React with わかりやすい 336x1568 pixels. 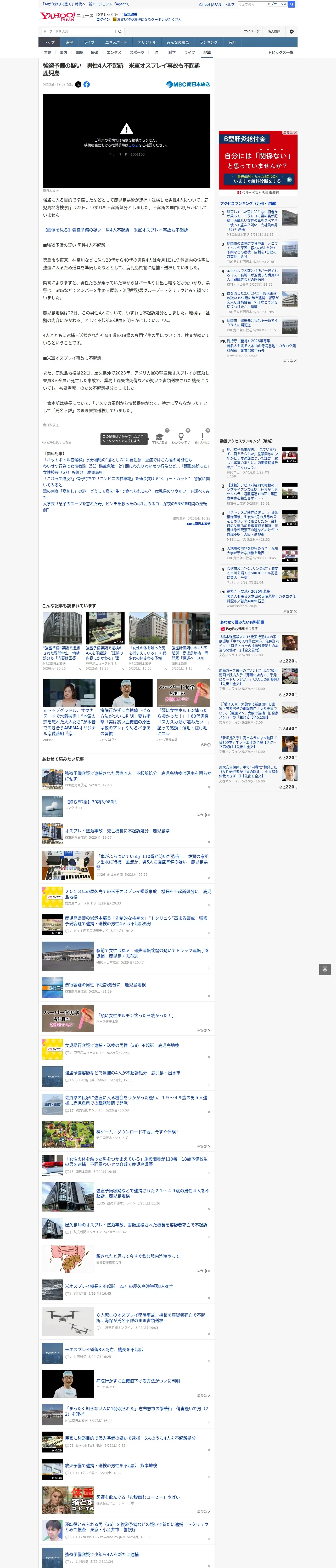pos(181,438)
